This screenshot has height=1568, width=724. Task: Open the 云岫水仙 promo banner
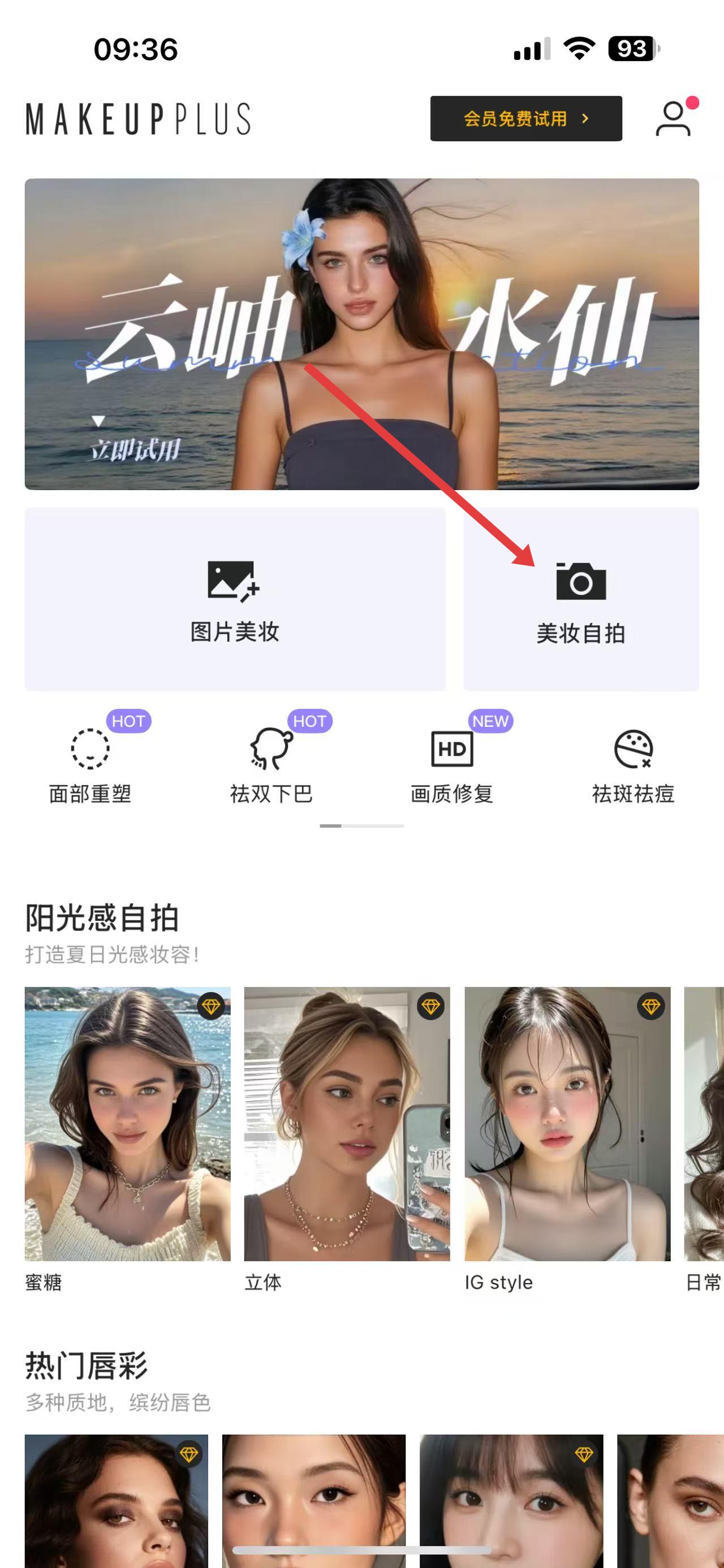[x=361, y=333]
